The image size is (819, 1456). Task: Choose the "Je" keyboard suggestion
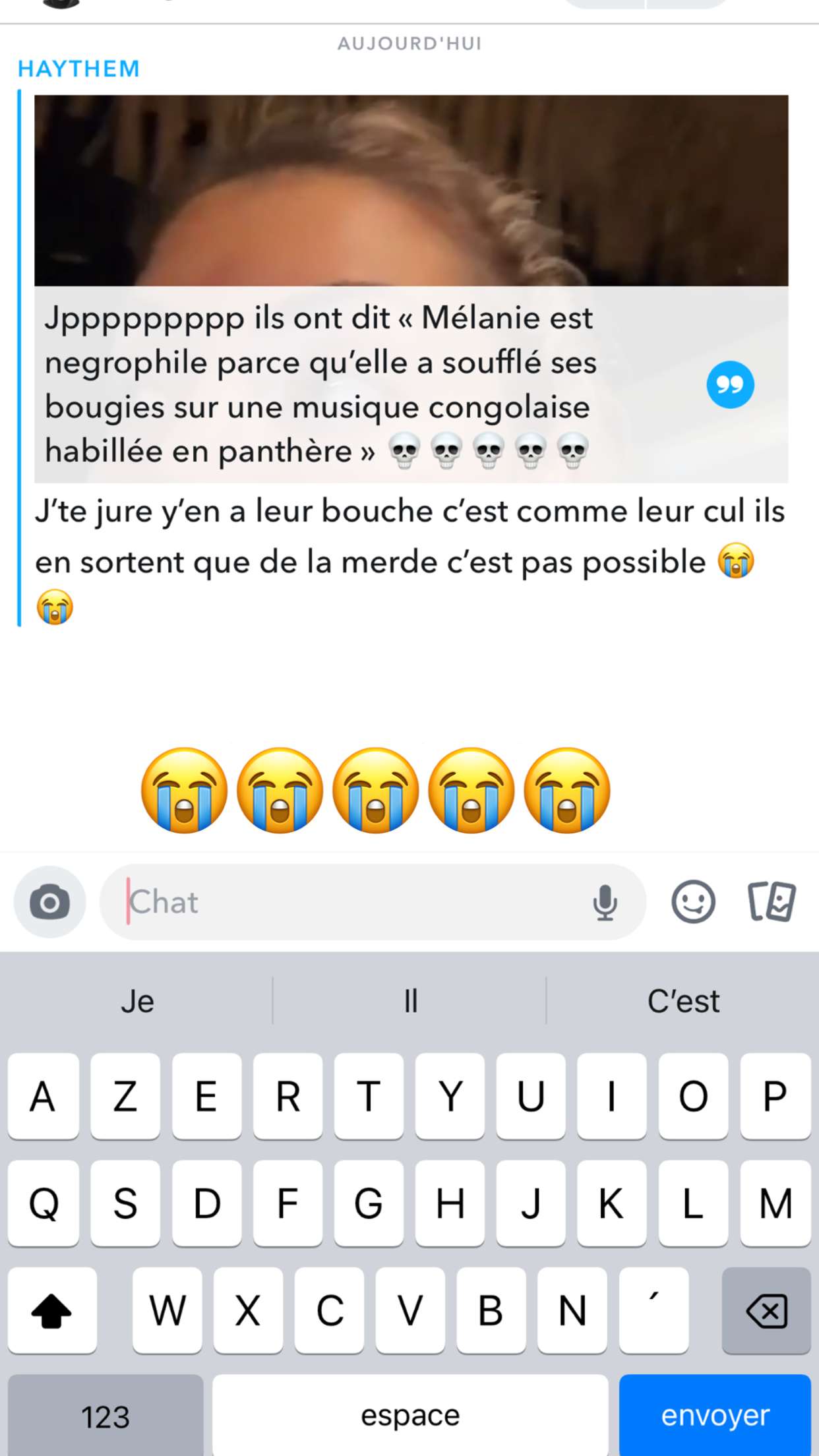pyautogui.click(x=137, y=1001)
